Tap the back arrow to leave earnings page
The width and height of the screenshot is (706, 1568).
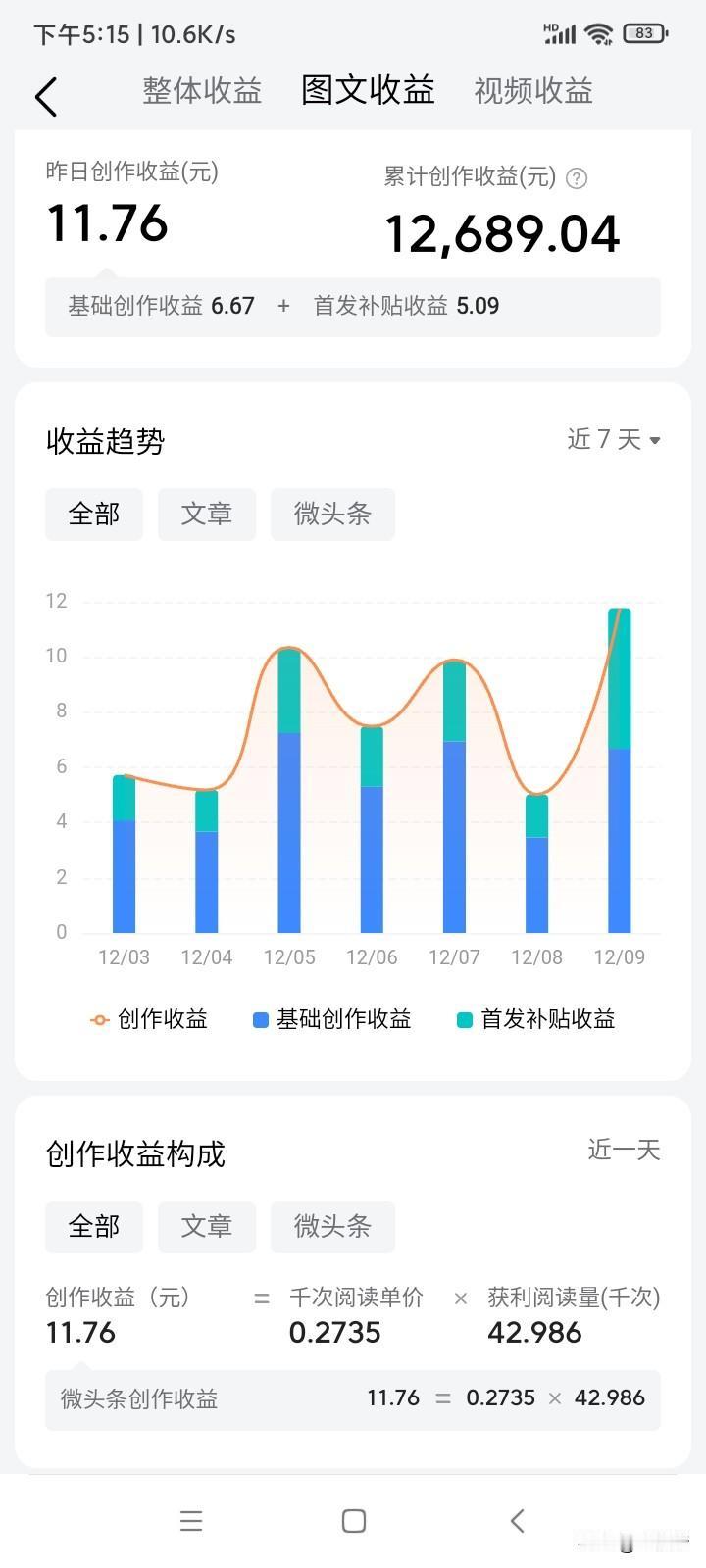[x=45, y=97]
